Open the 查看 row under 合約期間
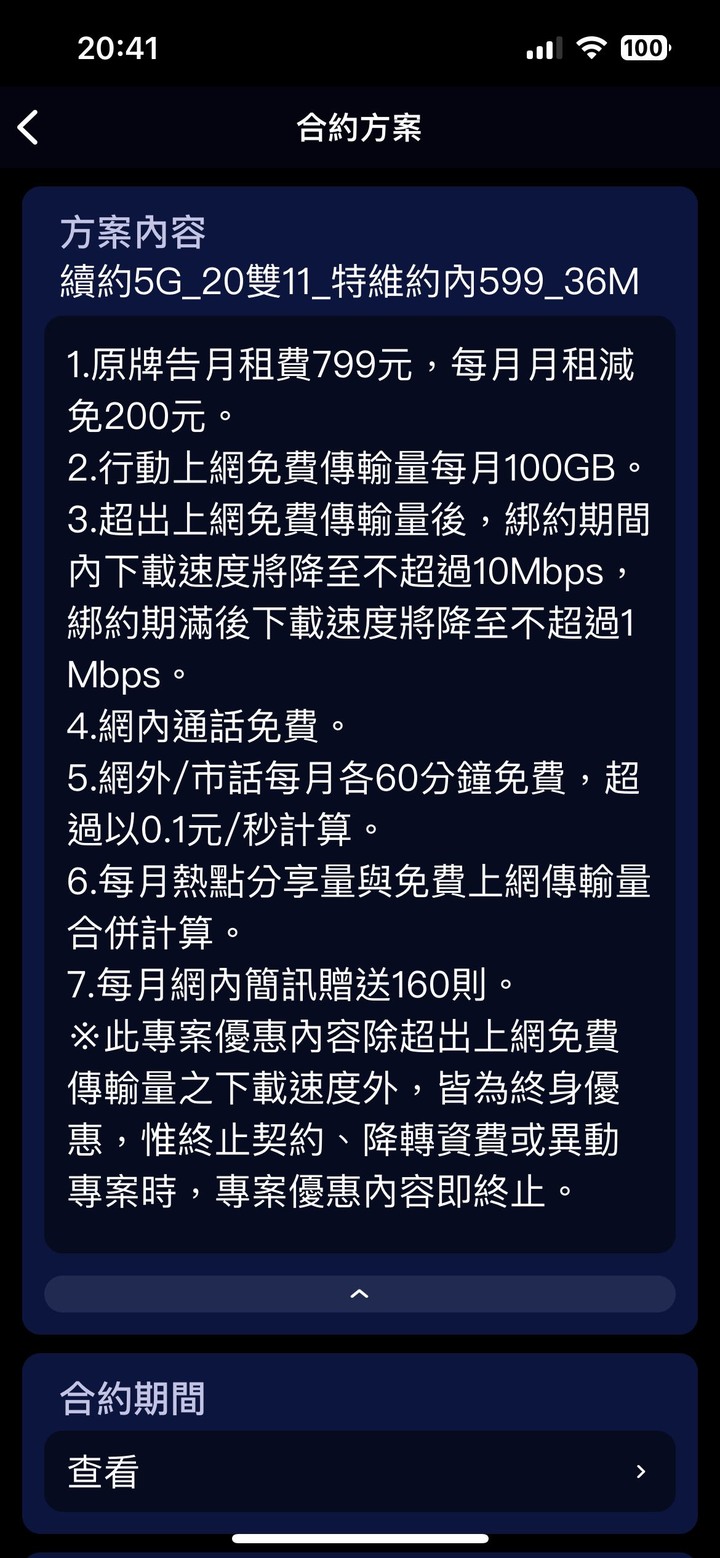The height and width of the screenshot is (1558, 720). pos(359,1471)
